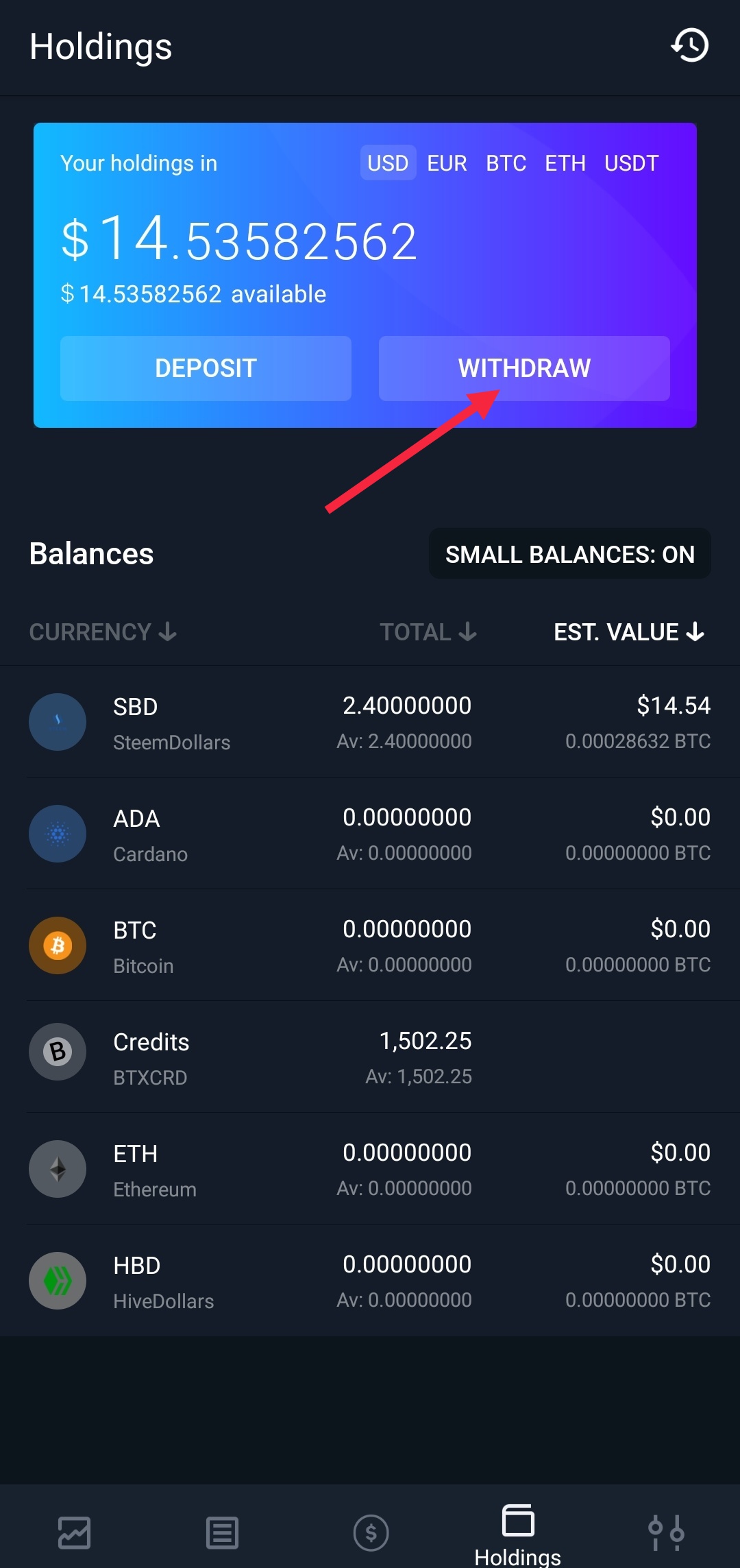
Task: Open the HBD HiveDollars balance row
Action: pos(370,1281)
